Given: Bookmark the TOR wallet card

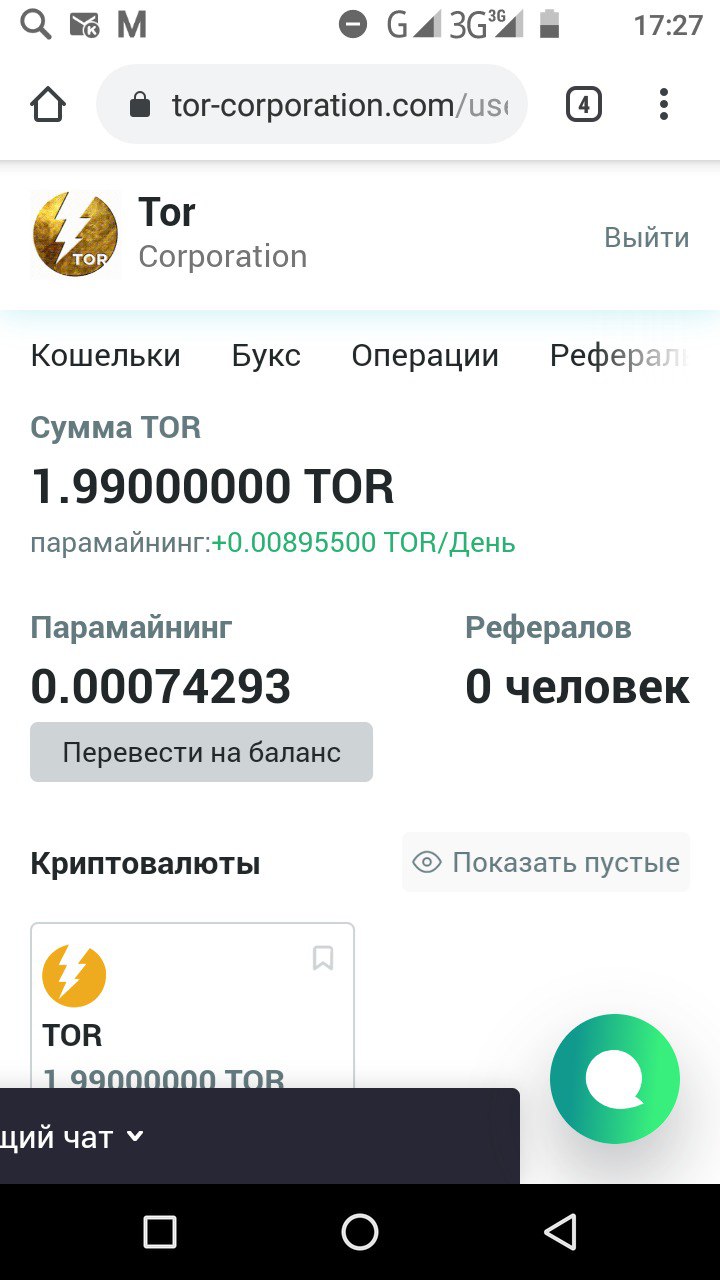Looking at the screenshot, I should (323, 958).
